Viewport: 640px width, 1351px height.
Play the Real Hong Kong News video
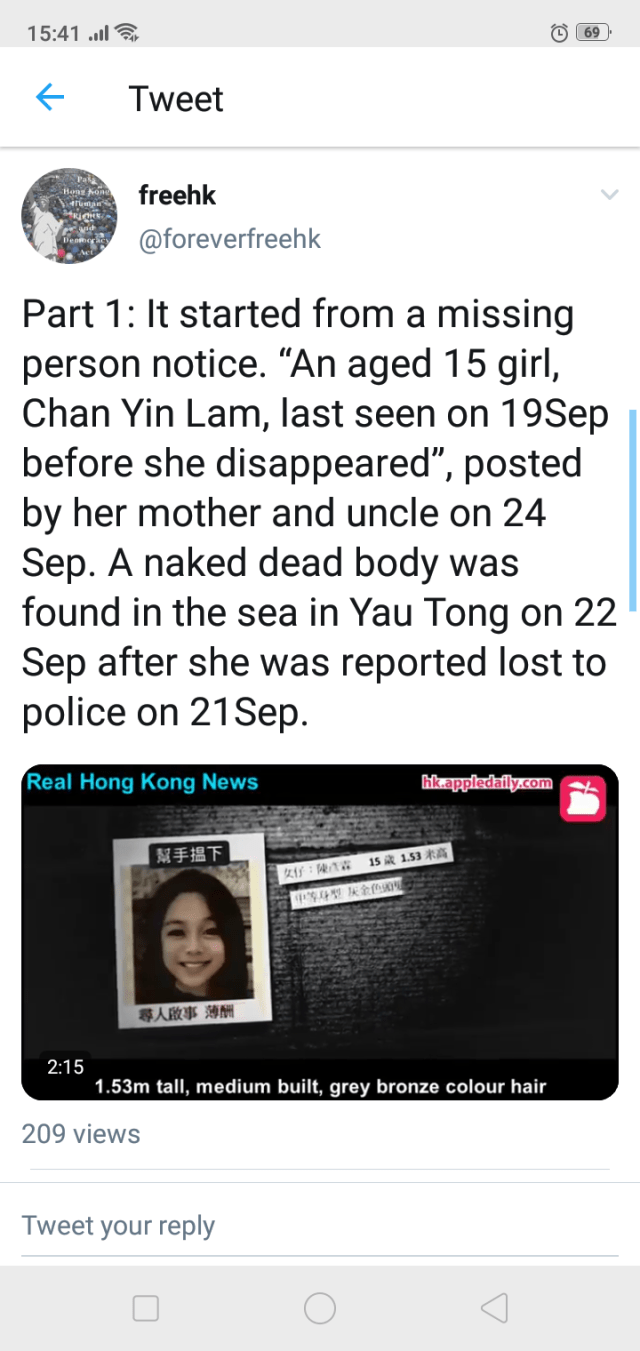coord(320,932)
